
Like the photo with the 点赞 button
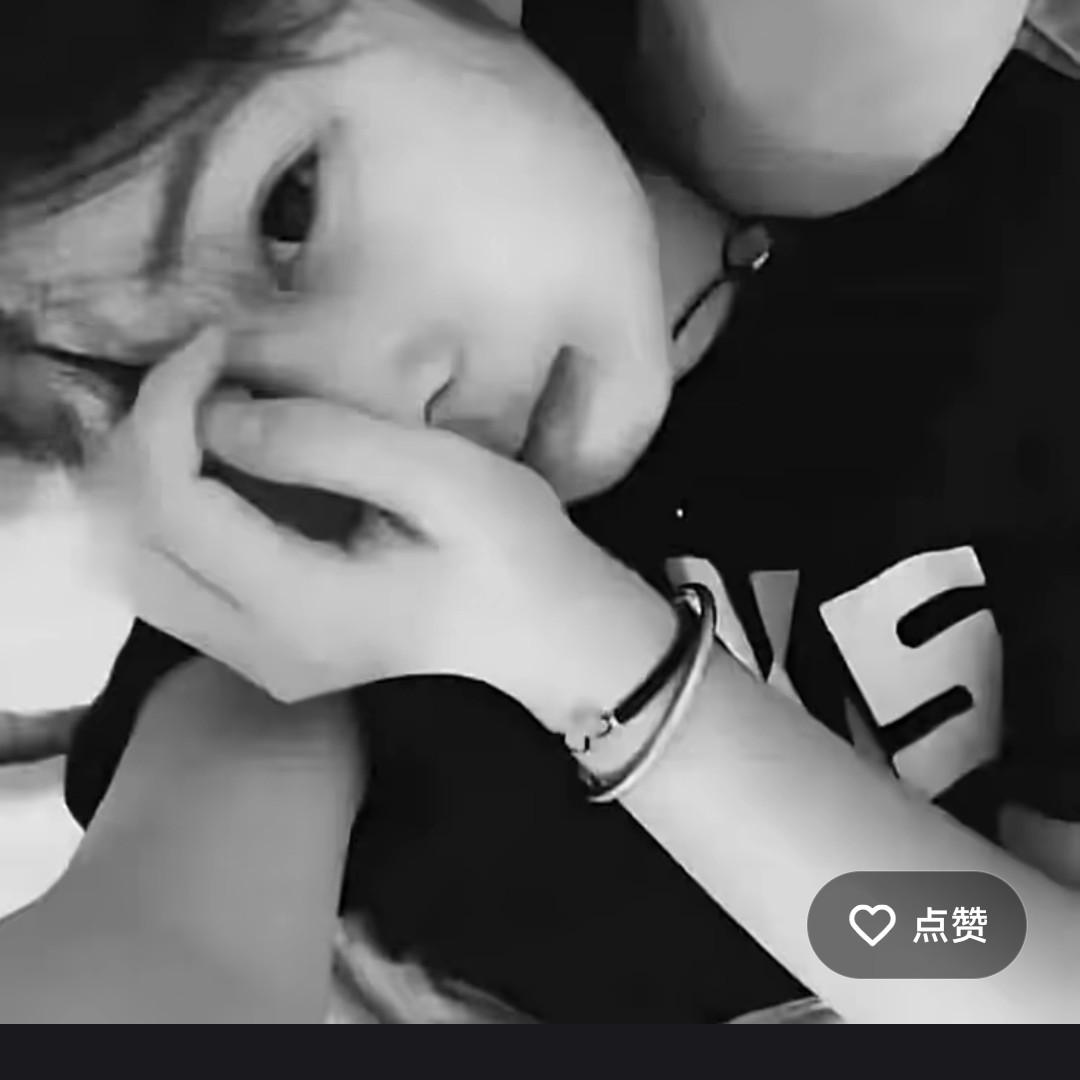point(916,925)
